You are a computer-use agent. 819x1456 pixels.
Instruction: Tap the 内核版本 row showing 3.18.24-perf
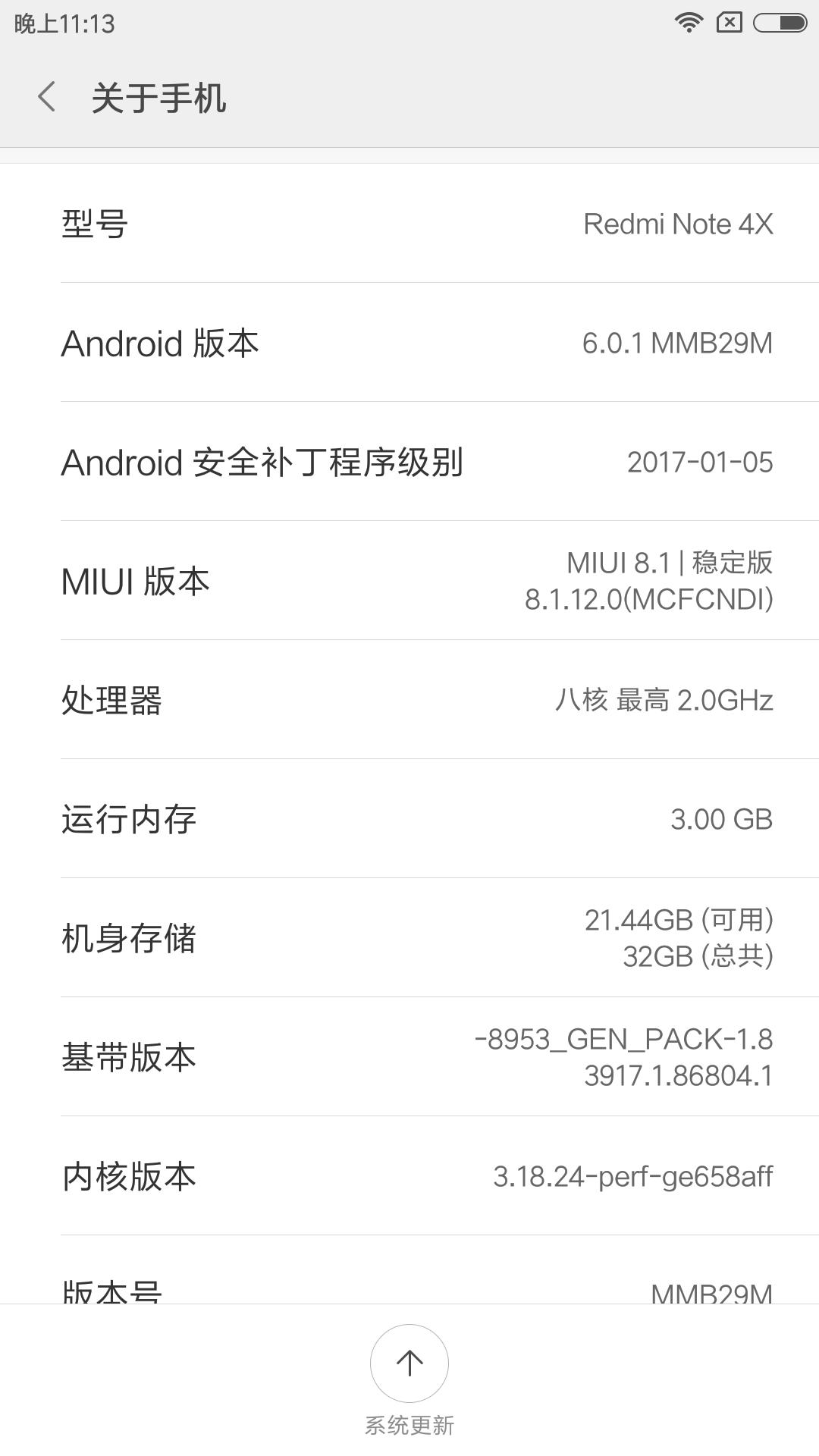[x=409, y=1175]
